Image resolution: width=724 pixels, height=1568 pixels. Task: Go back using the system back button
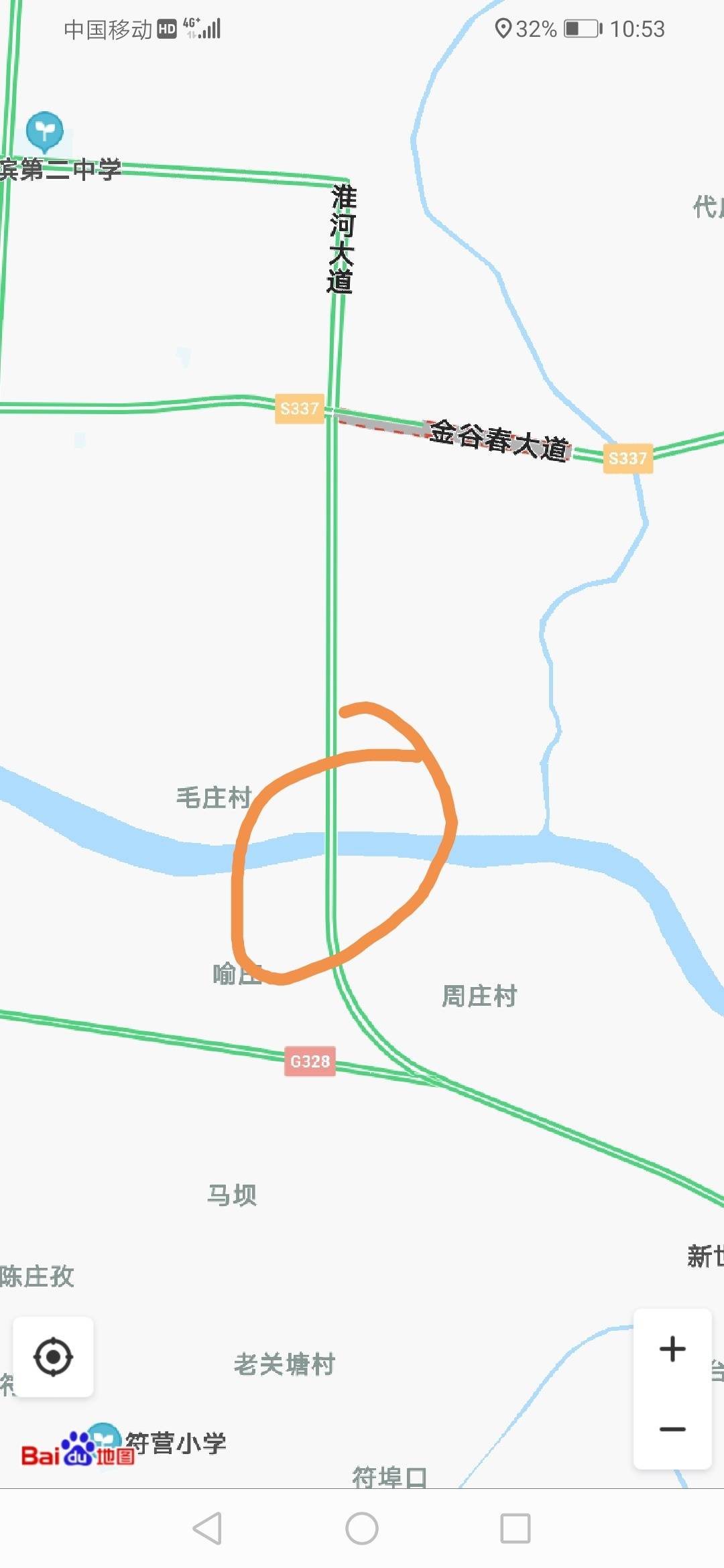point(207,1528)
